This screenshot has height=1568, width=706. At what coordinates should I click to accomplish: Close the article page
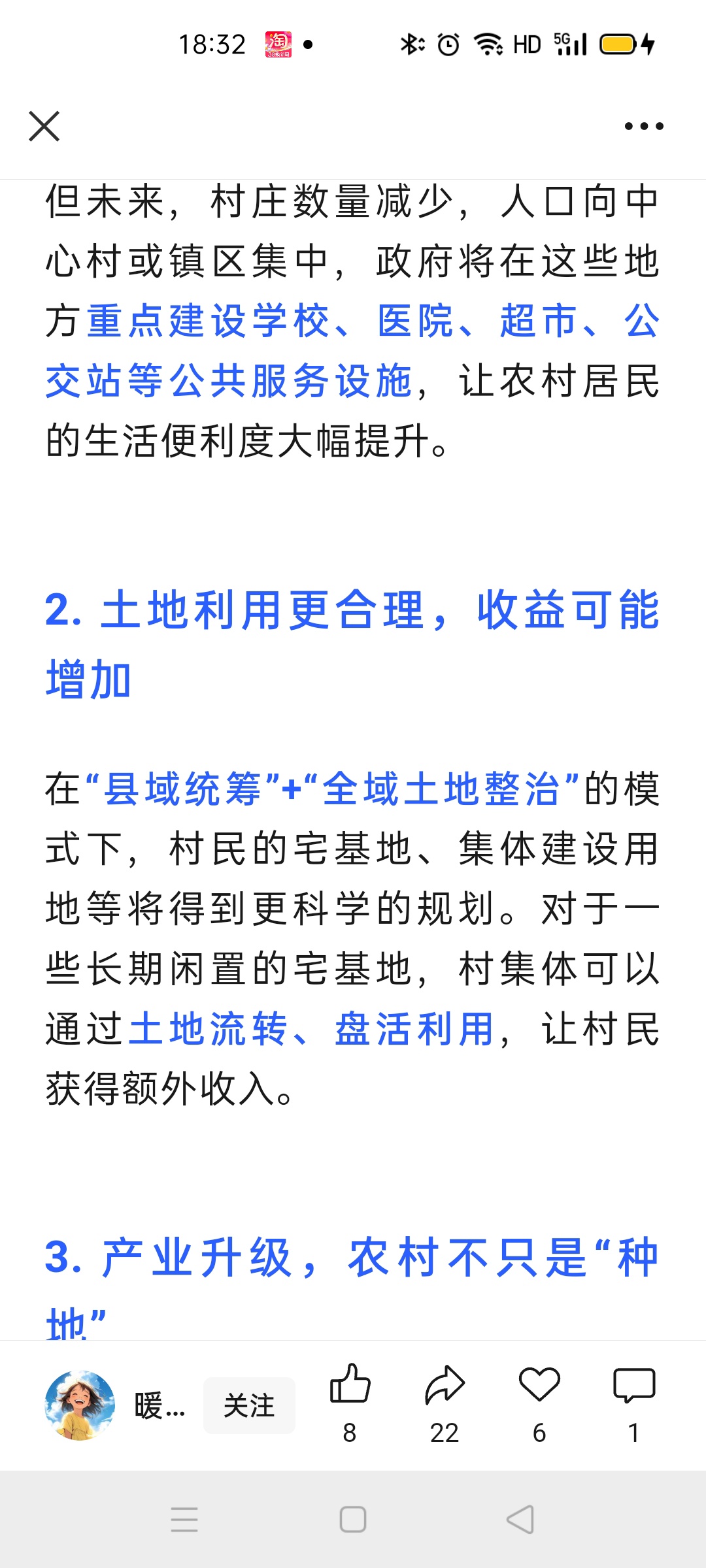(x=44, y=126)
